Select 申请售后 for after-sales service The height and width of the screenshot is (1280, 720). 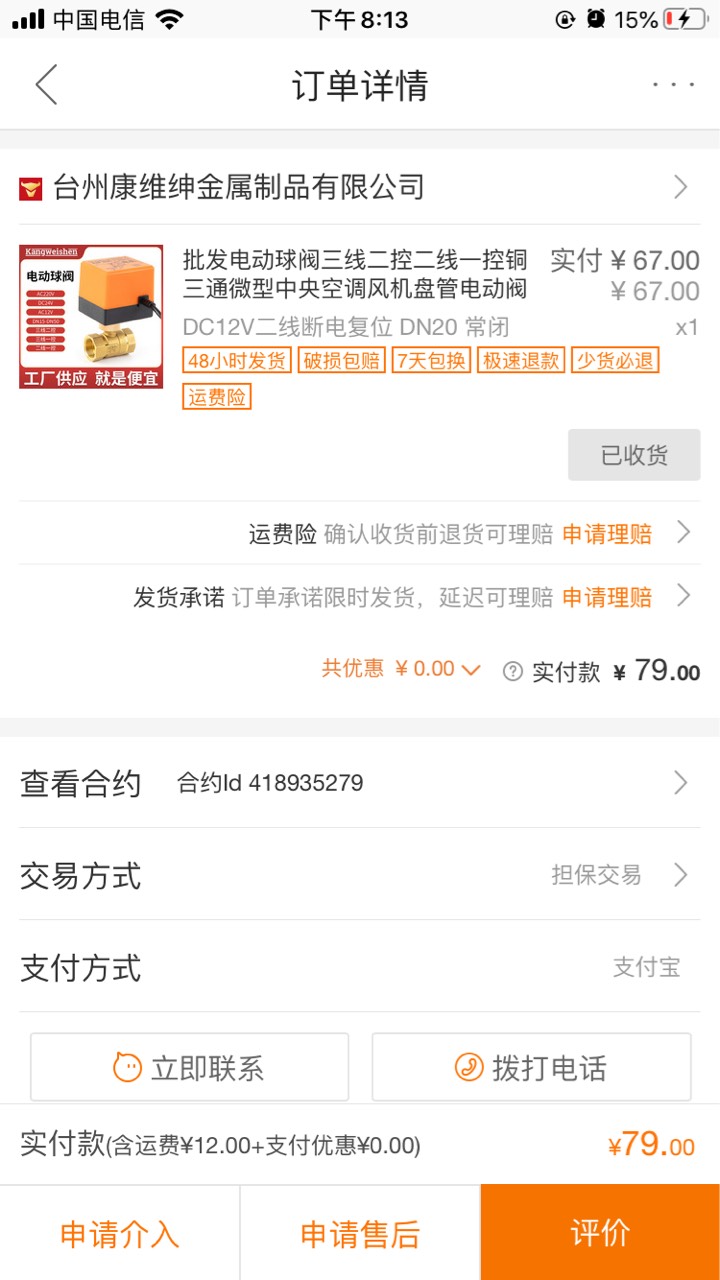coord(360,1233)
